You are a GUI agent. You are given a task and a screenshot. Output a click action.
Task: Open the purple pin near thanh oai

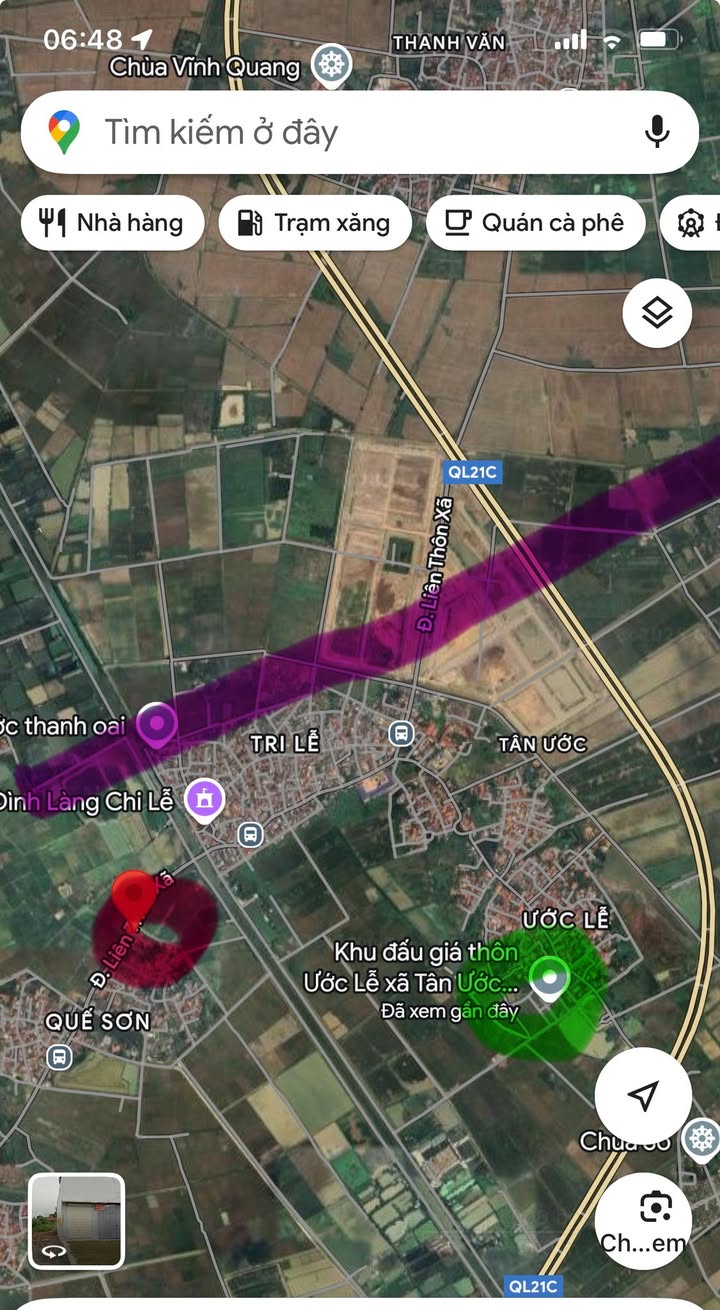[x=156, y=724]
